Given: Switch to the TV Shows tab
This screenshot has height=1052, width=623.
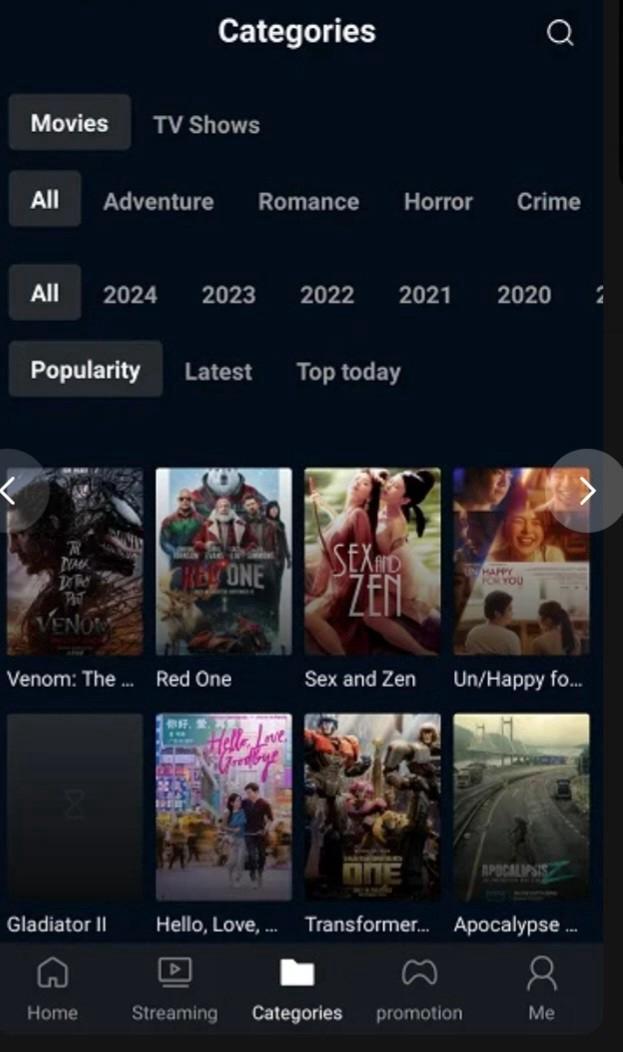Looking at the screenshot, I should pos(206,125).
